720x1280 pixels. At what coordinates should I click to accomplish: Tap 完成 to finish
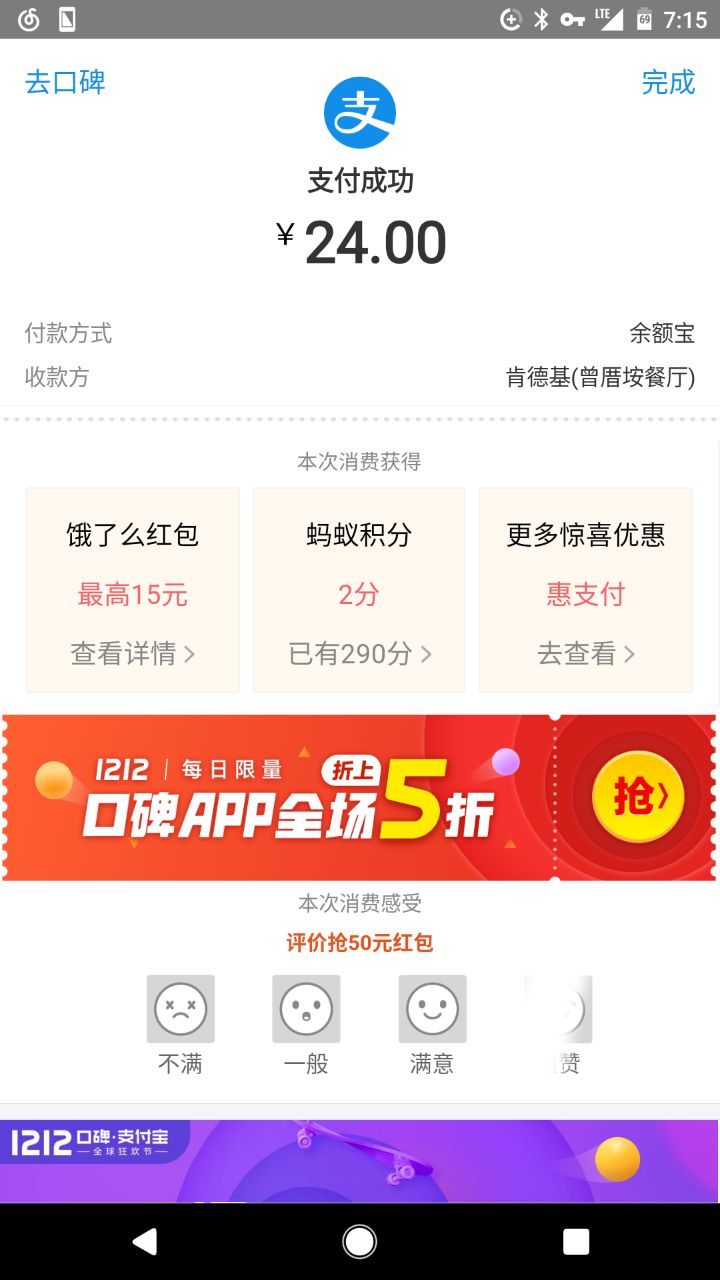[x=668, y=82]
